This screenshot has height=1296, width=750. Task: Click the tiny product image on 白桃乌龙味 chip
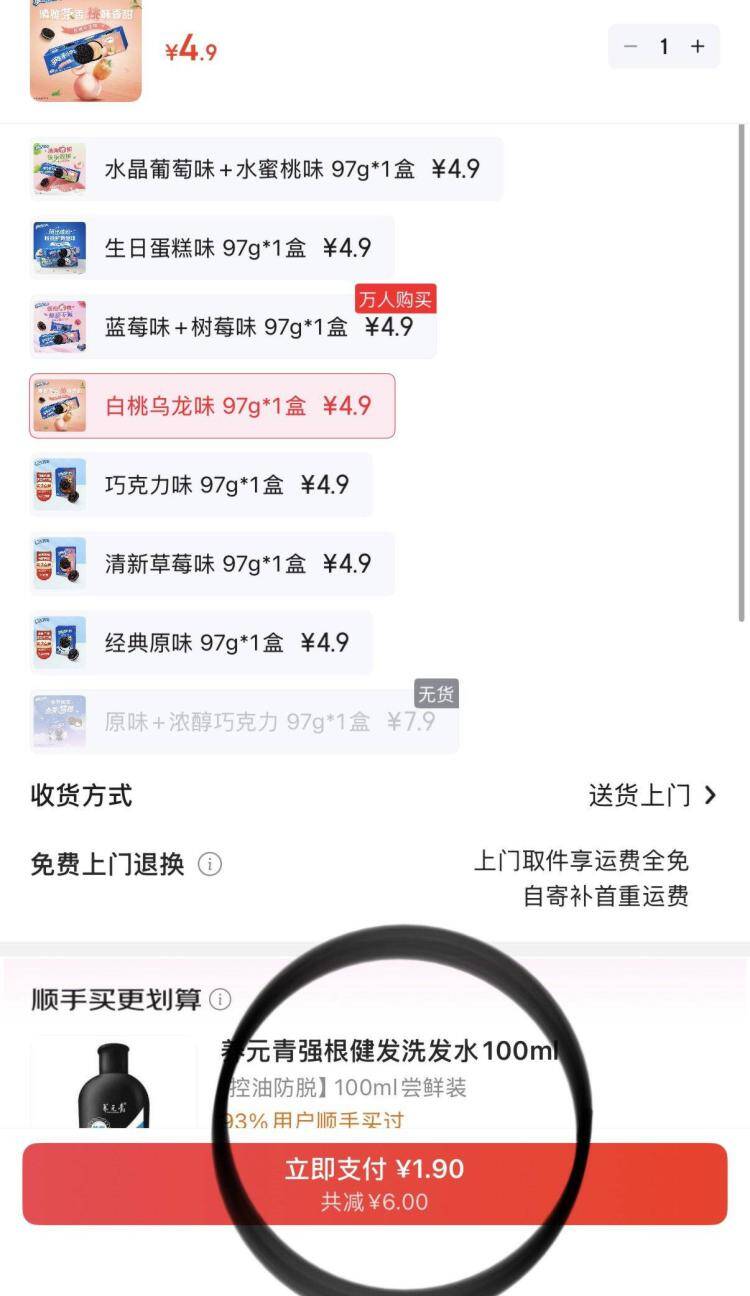point(59,405)
